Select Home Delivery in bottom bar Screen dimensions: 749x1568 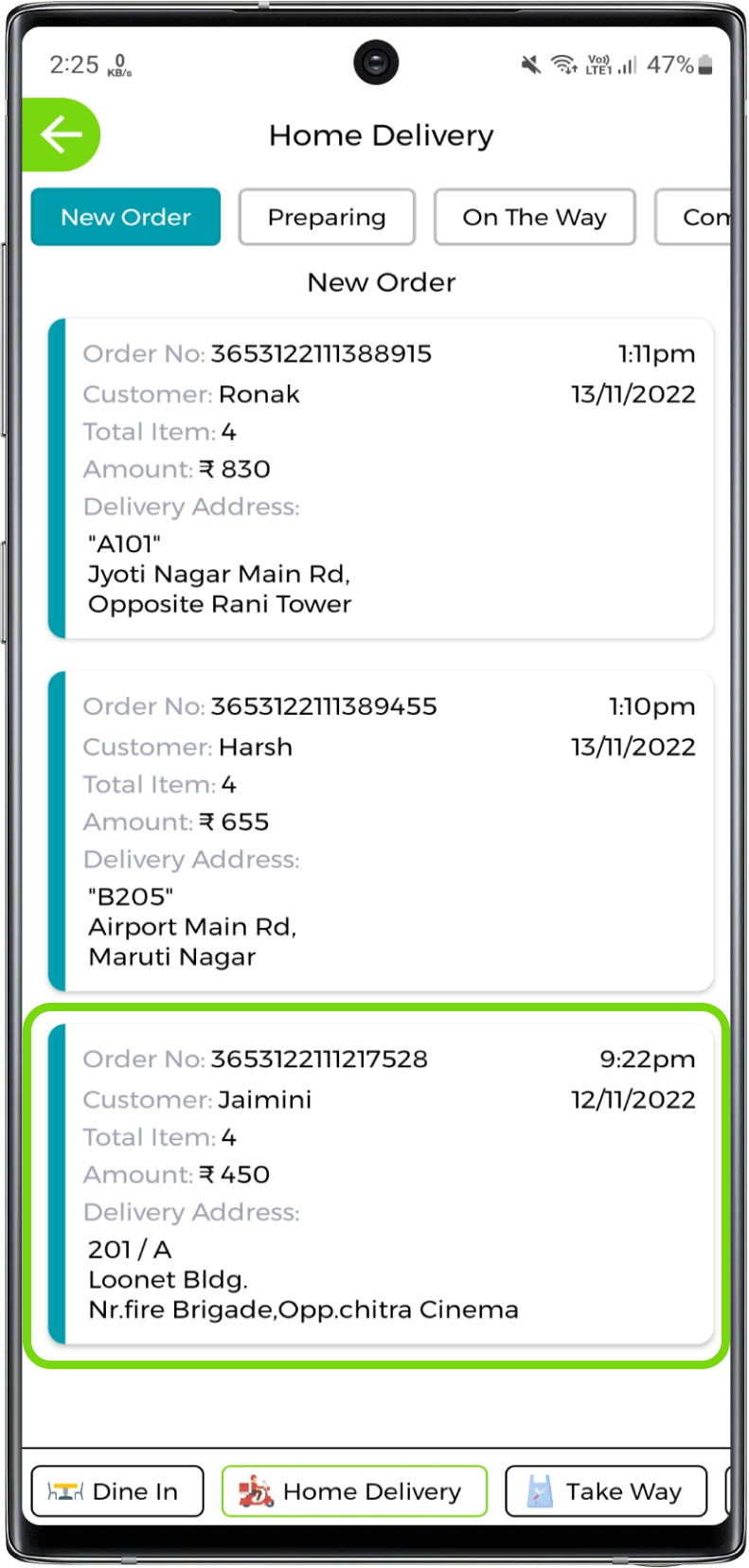tap(354, 1491)
